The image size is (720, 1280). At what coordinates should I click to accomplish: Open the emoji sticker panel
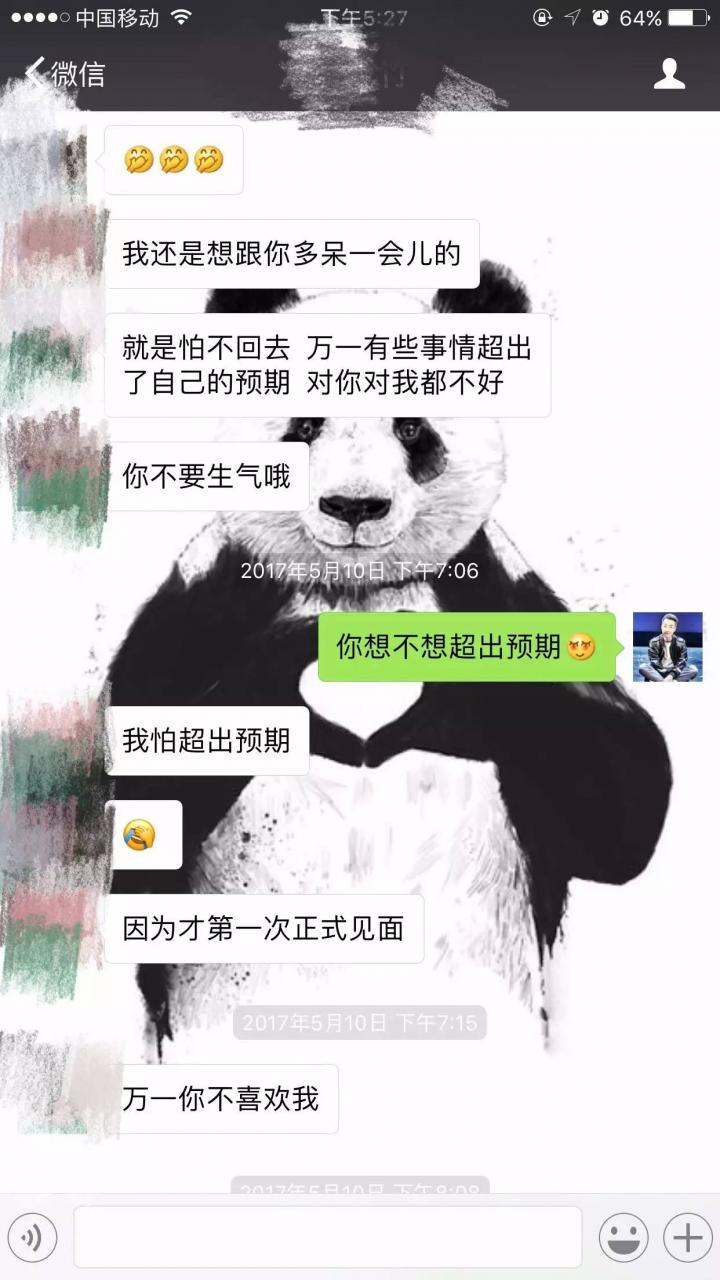[623, 1238]
